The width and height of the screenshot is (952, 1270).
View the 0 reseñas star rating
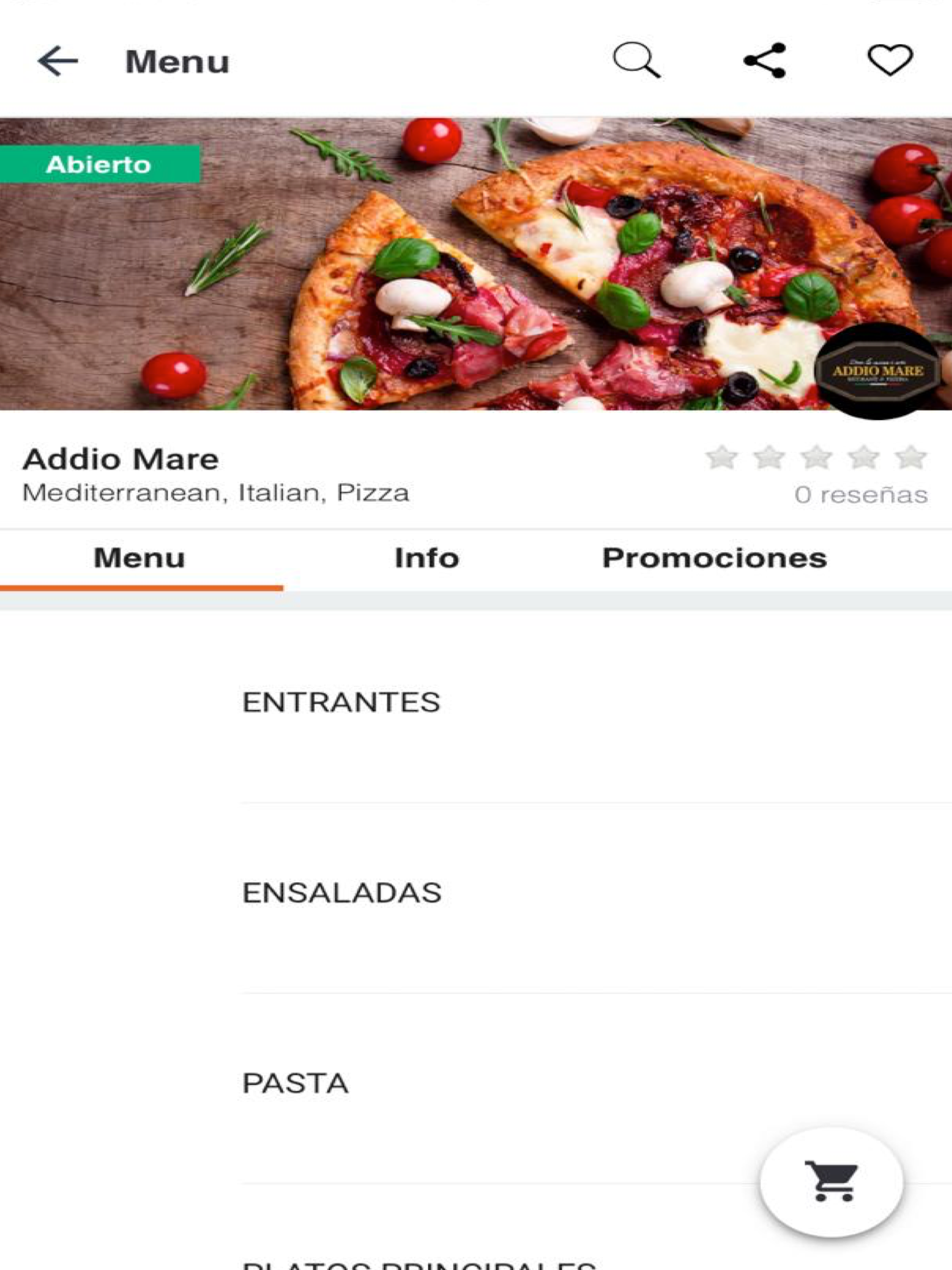point(816,457)
